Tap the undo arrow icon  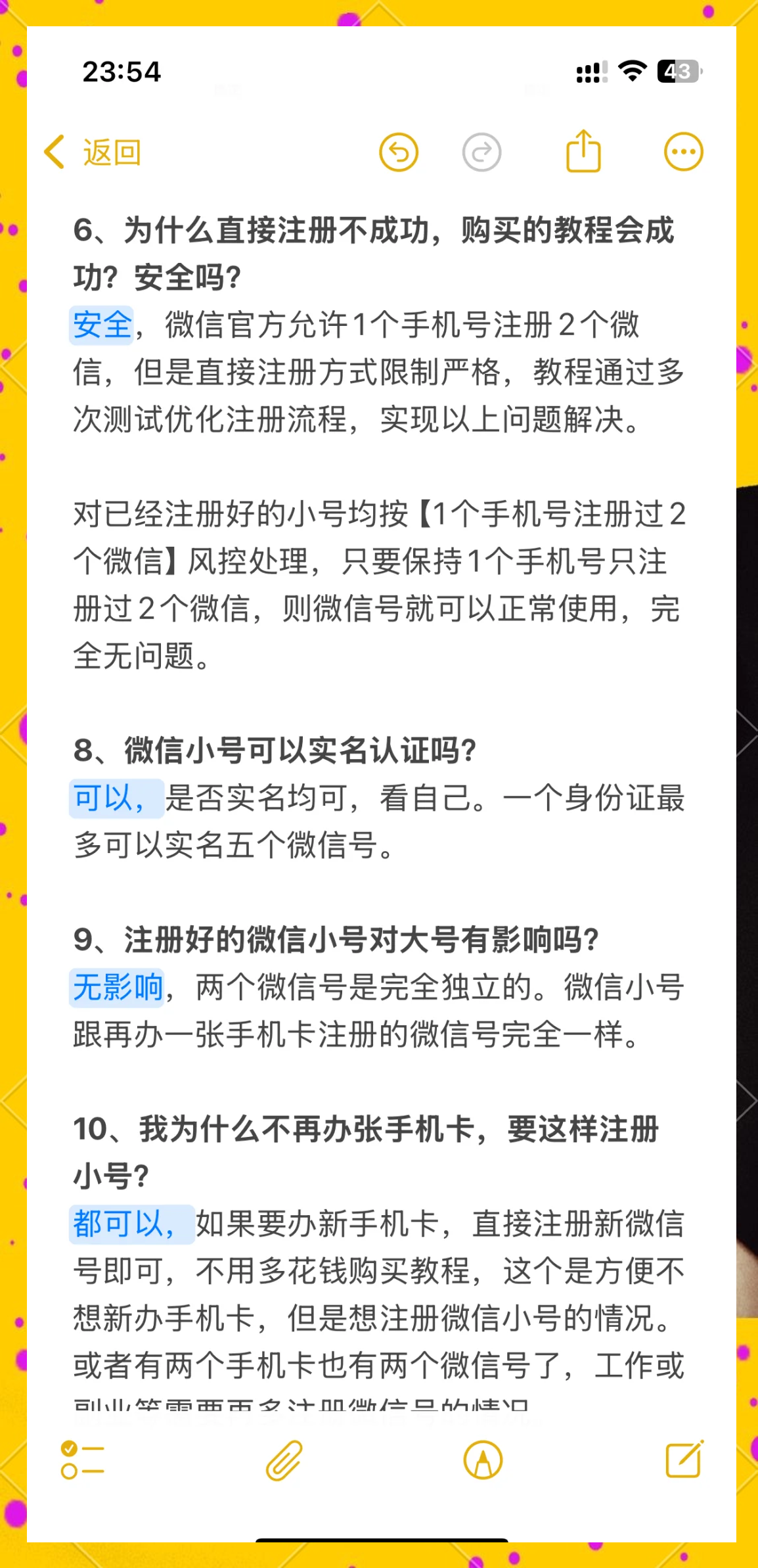(x=401, y=150)
